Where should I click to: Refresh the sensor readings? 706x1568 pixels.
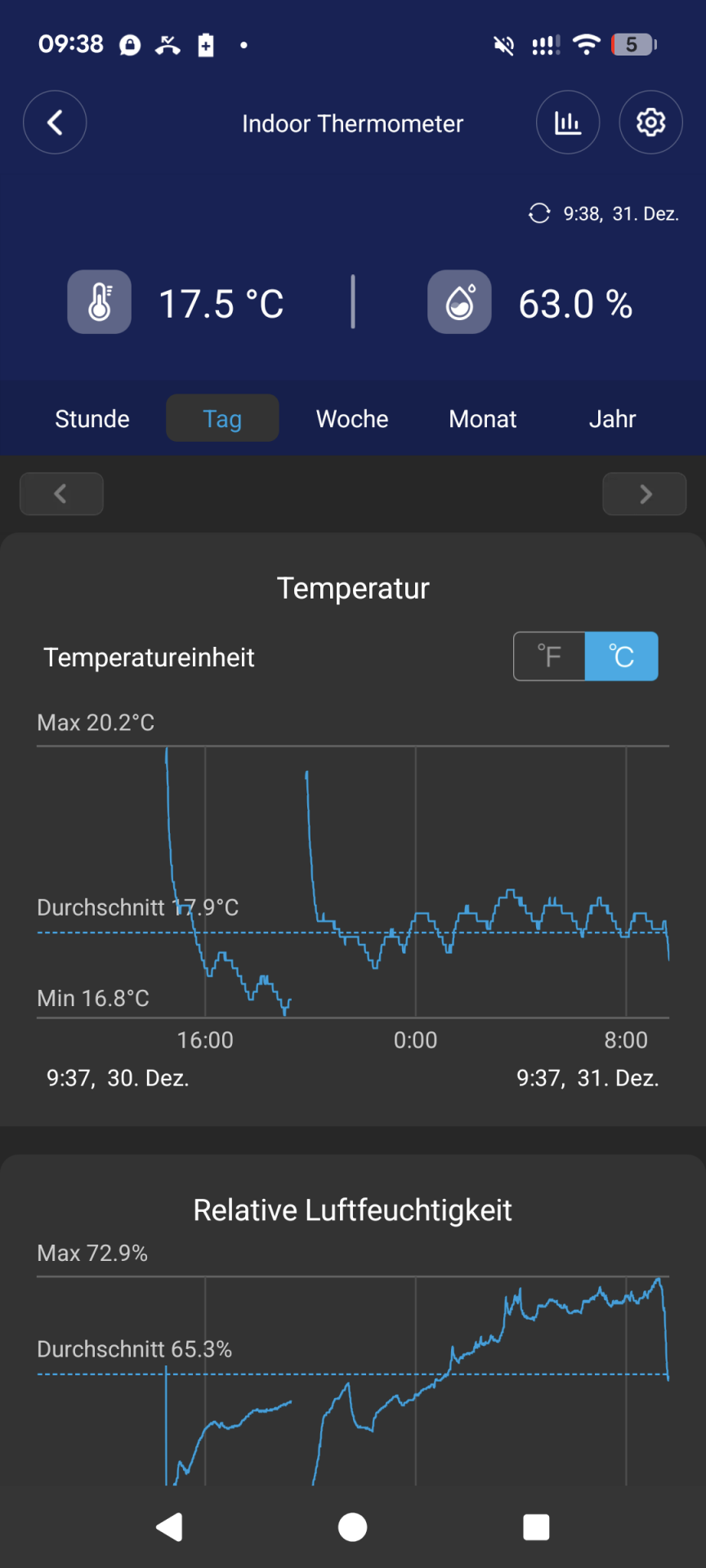[x=539, y=214]
